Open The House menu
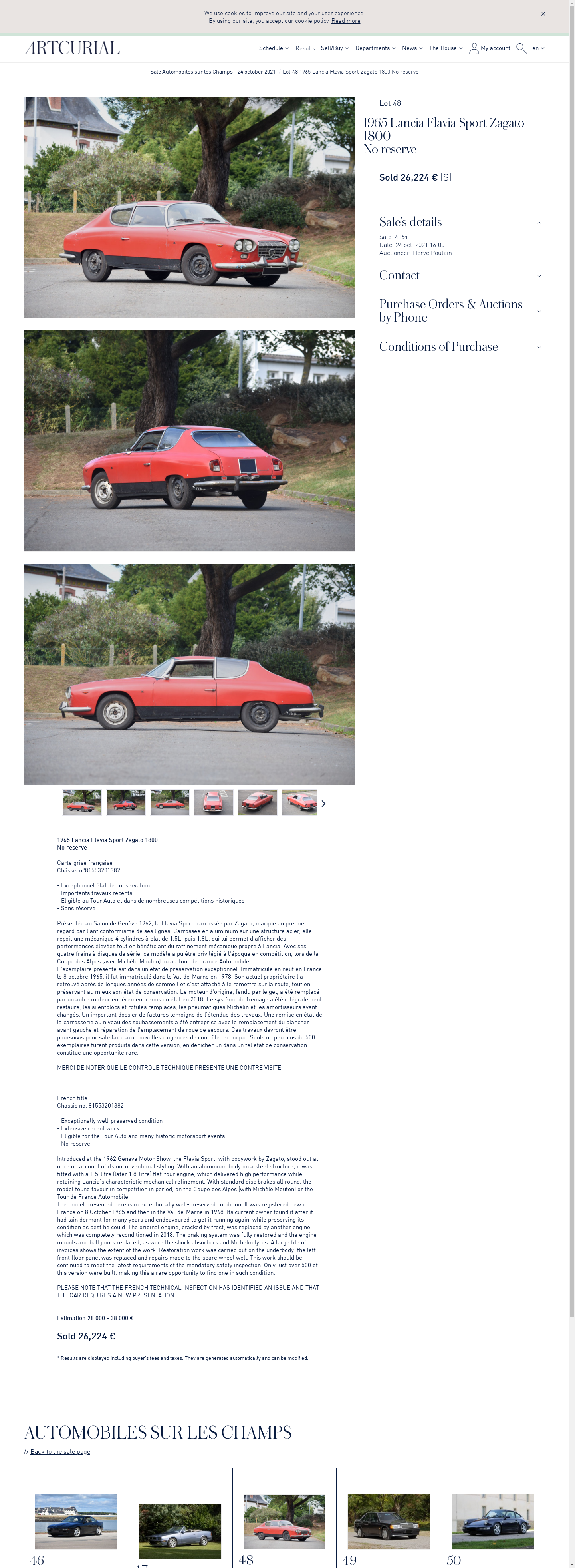Viewport: 575px width, 1568px height. pyautogui.click(x=445, y=48)
